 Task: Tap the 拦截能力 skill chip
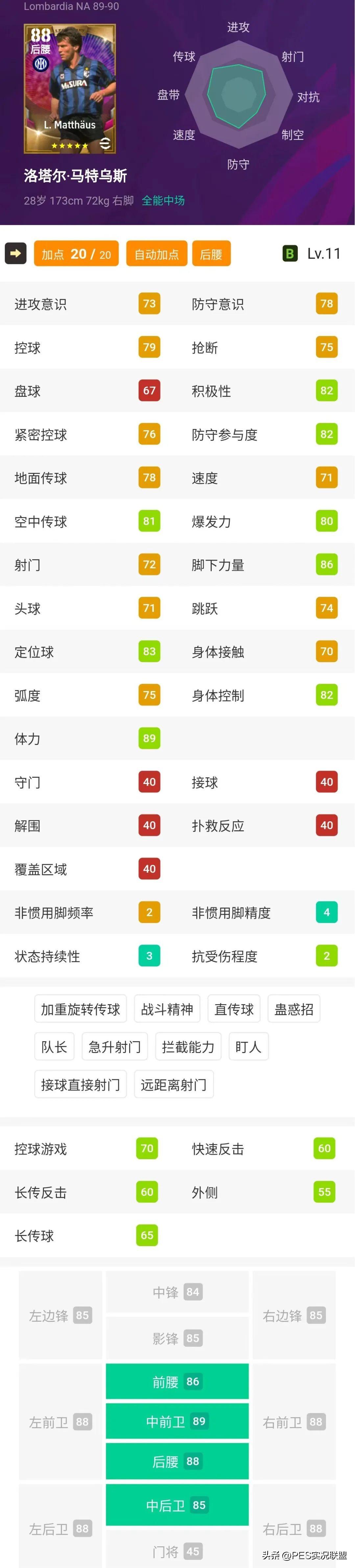pos(188,1047)
